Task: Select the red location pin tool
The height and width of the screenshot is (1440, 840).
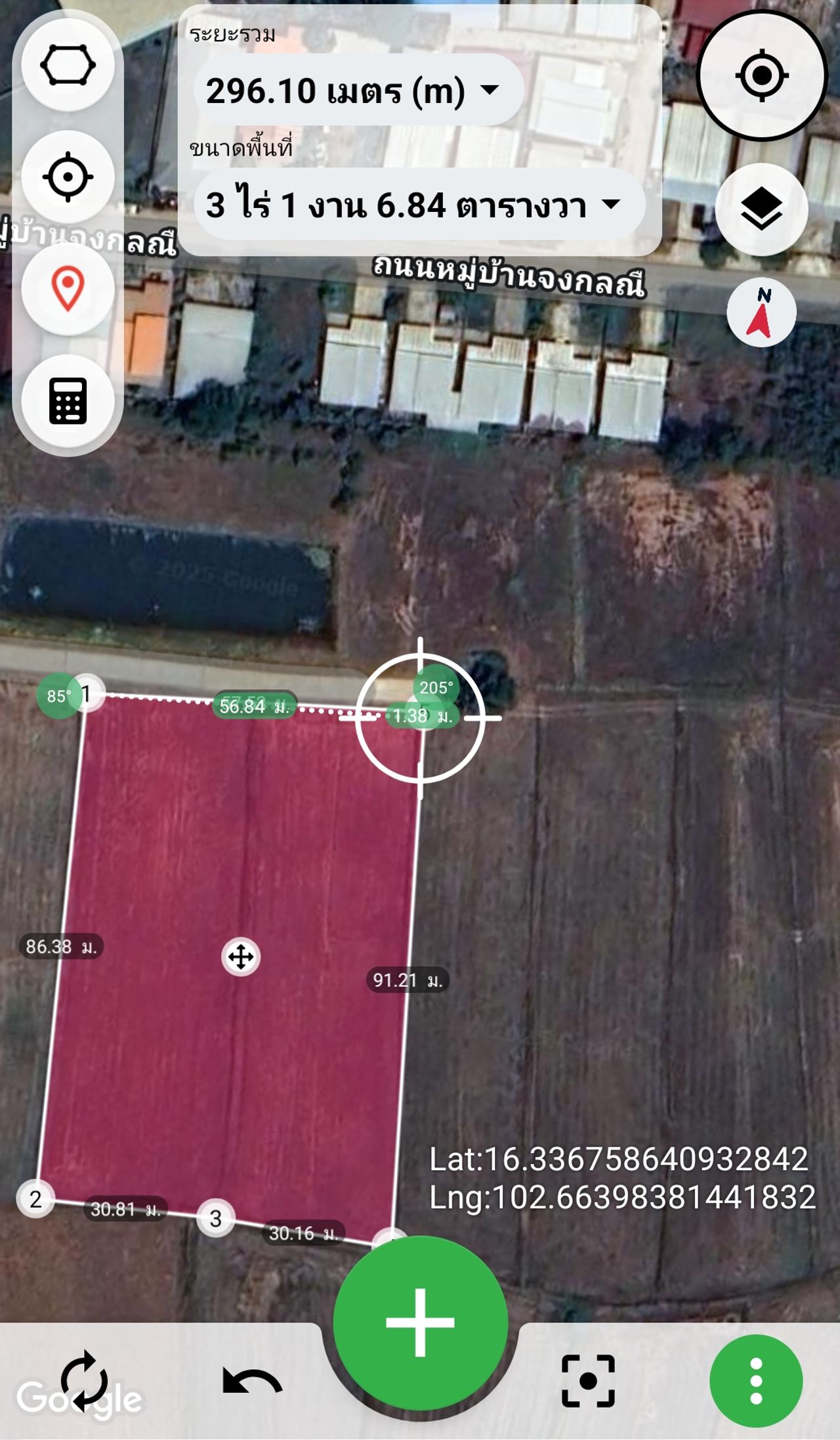Action: 68,288
